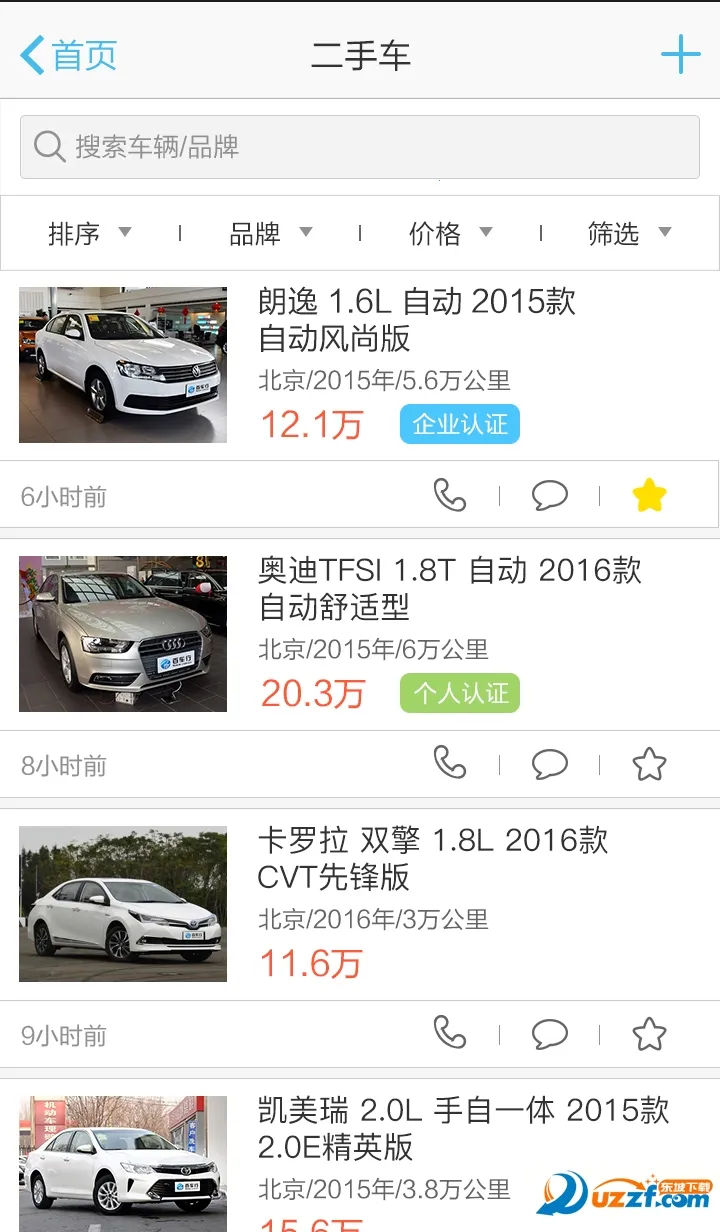Call about the 卡罗拉 双擎 listing
The width and height of the screenshot is (720, 1232).
[450, 1035]
